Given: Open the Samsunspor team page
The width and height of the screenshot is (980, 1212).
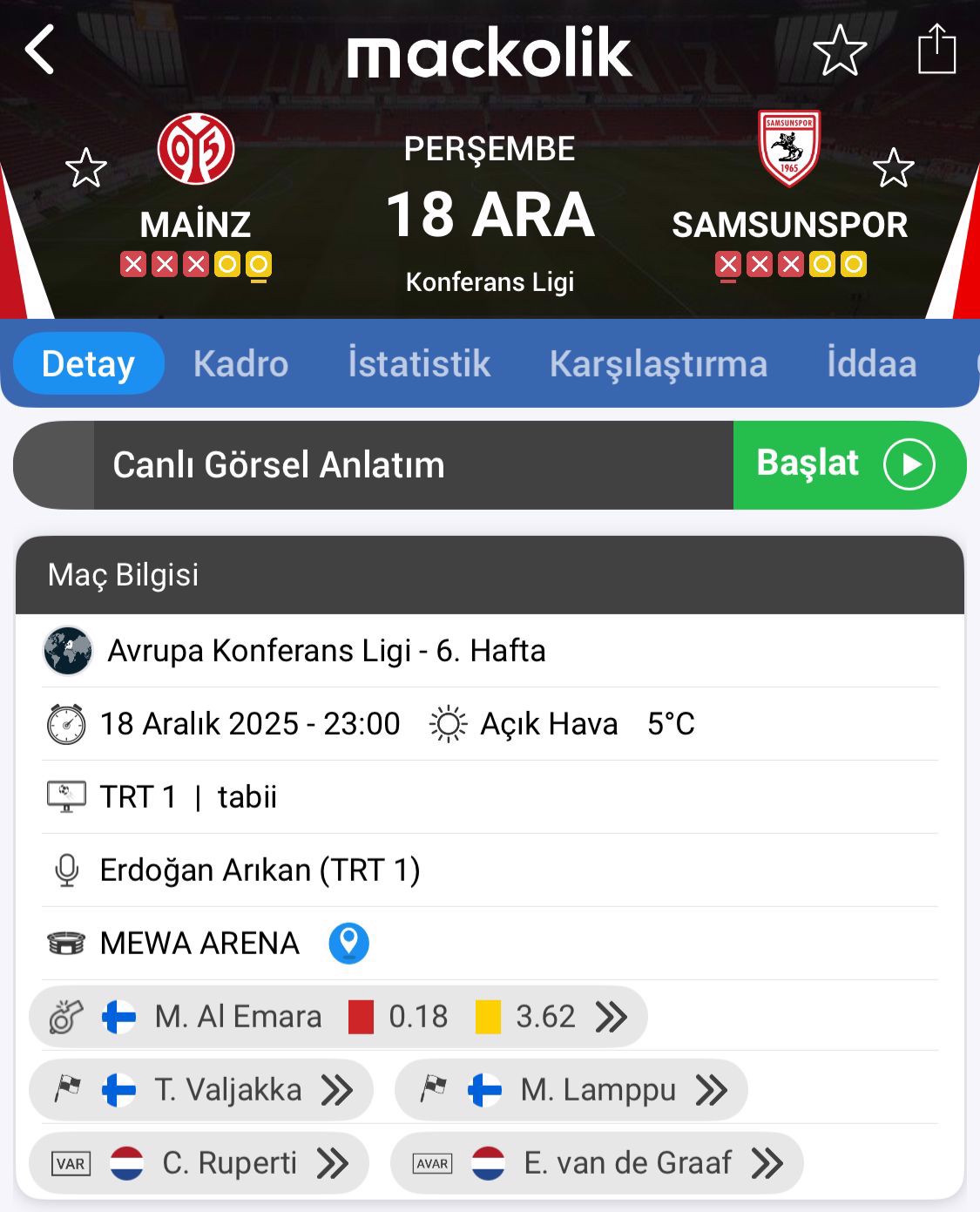Looking at the screenshot, I should point(789,149).
